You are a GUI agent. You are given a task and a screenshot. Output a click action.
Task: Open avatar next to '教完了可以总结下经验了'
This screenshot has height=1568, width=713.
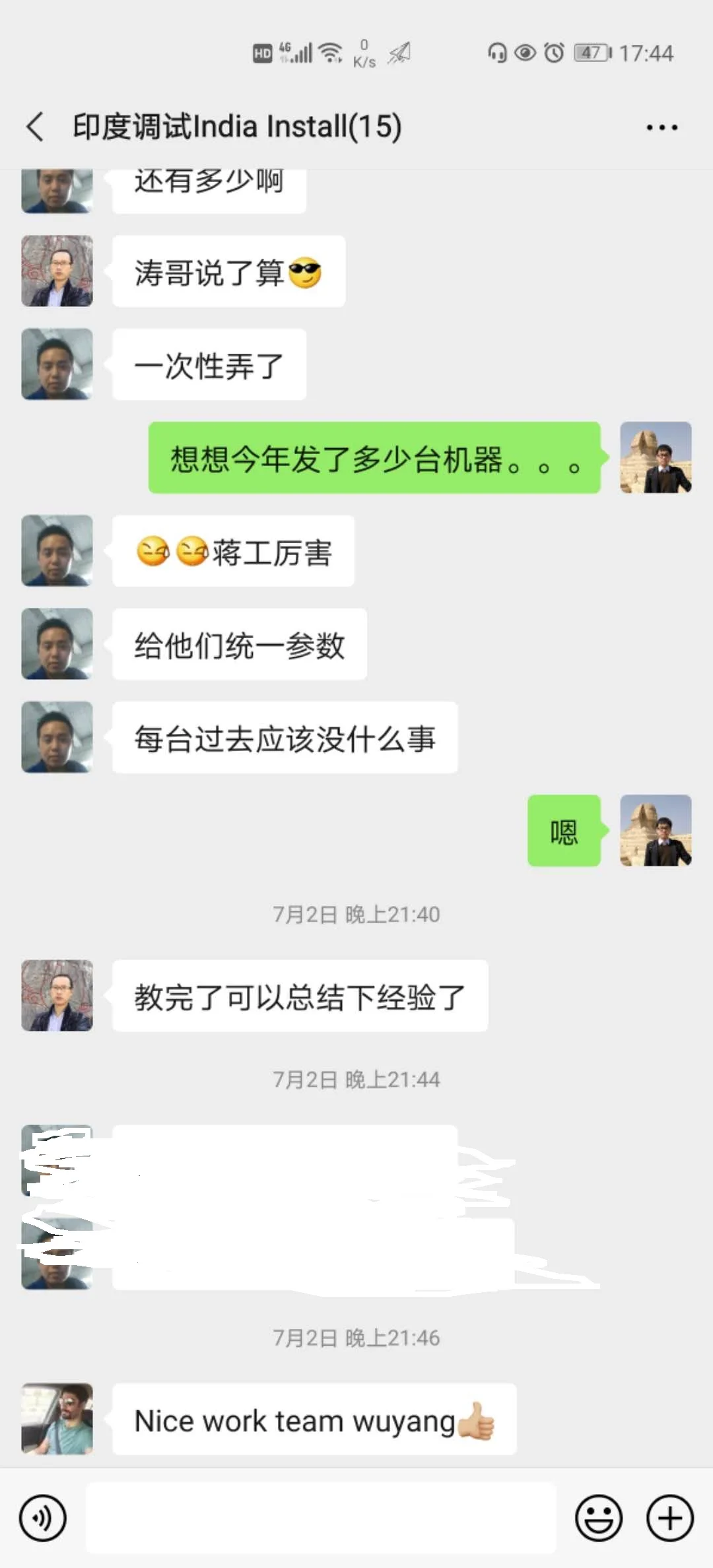click(57, 996)
